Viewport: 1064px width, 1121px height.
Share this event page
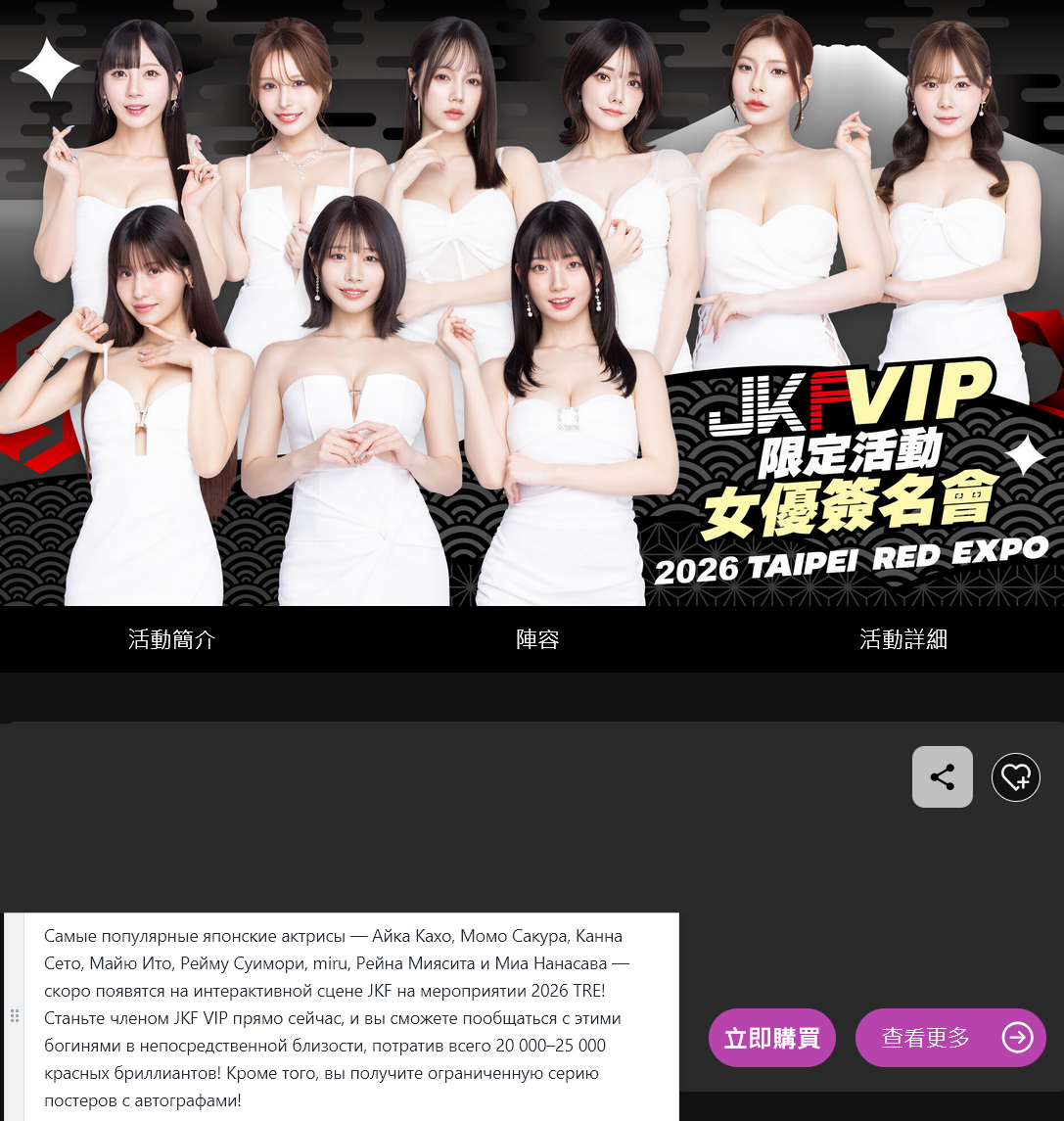[942, 776]
